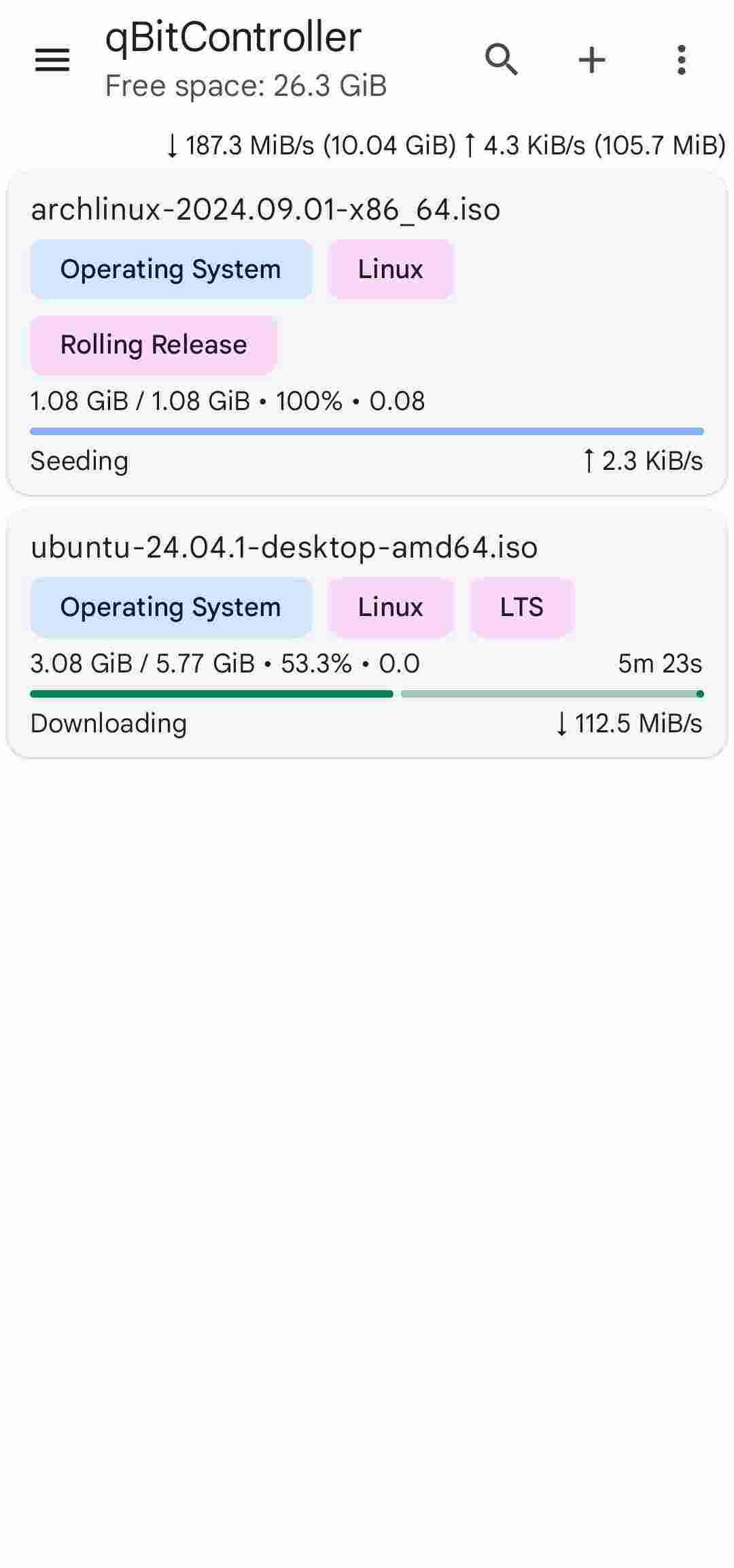Select the Operating System tag on archlinux torrent
Screen dimensions: 734x1568
click(x=170, y=269)
